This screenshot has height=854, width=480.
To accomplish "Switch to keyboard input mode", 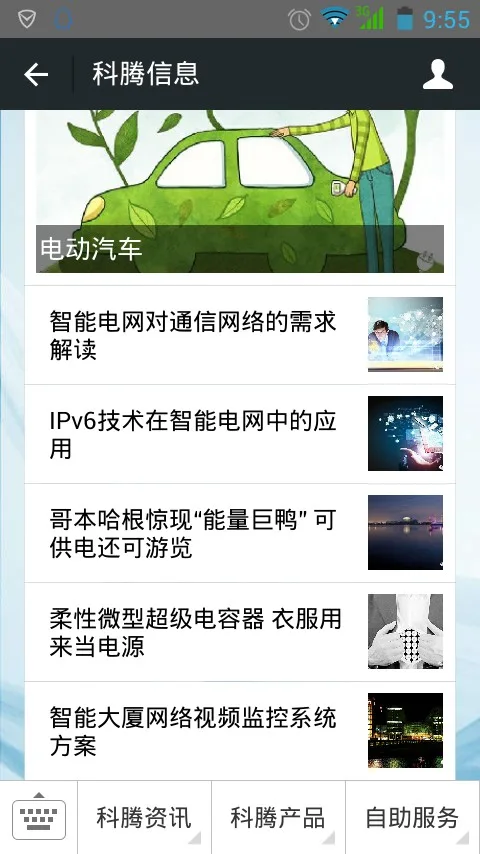I will pyautogui.click(x=39, y=818).
